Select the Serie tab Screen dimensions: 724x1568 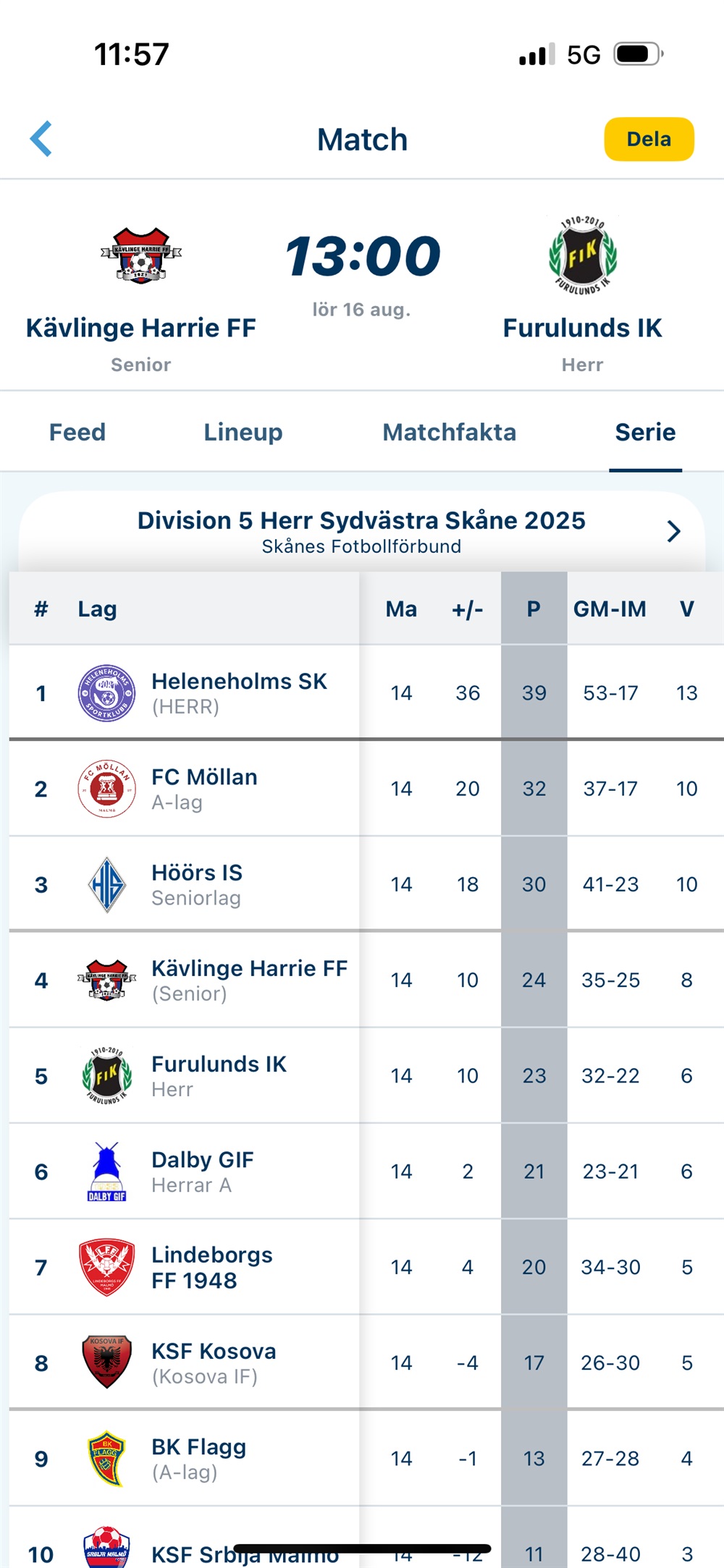point(645,432)
